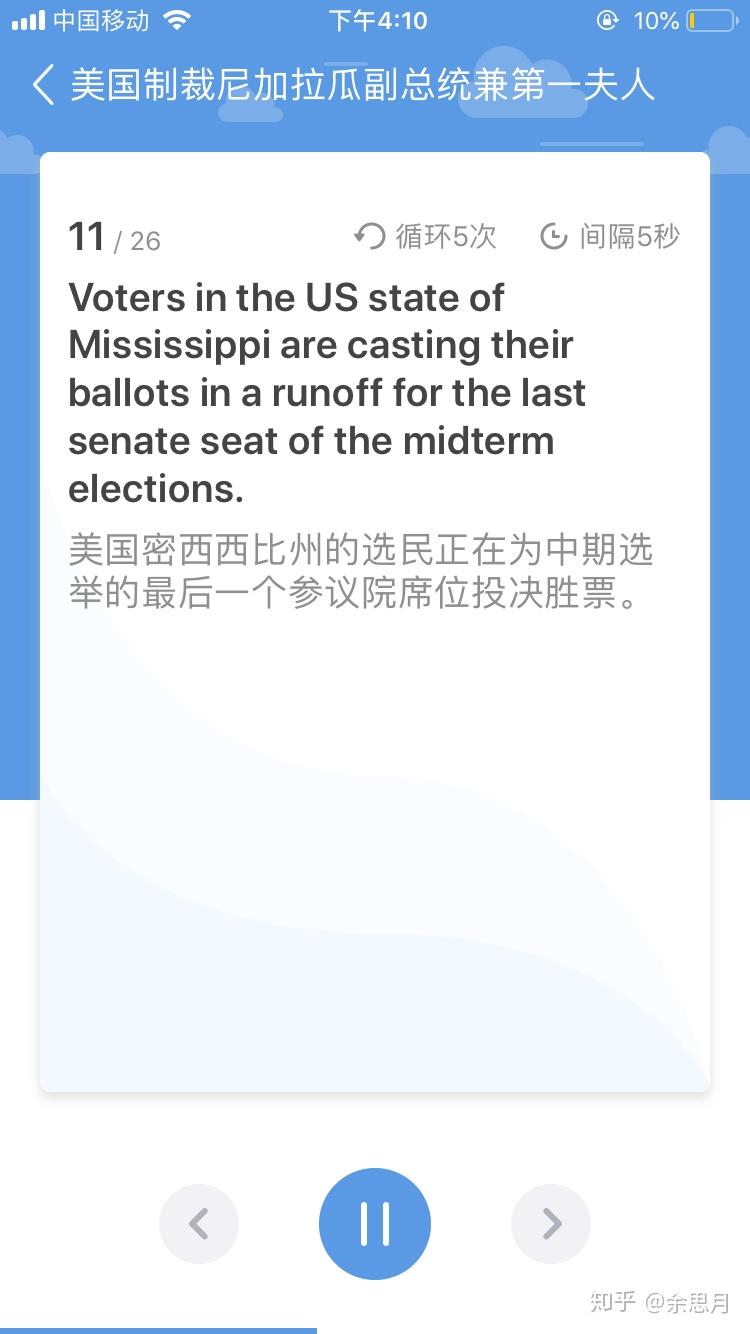Screen dimensions: 750x1334
Task: Change the loop count 循环5次
Action: pyautogui.click(x=426, y=236)
